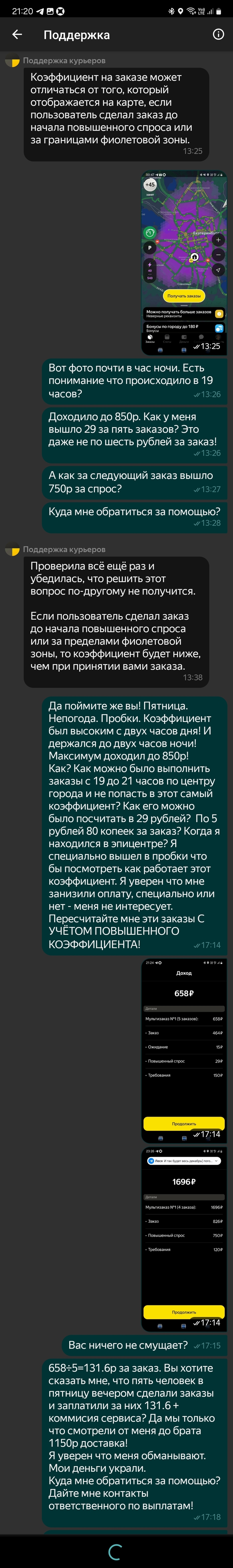Go back from the Поддержка chat
Screen dimensions: 233x1568
pos(17,35)
